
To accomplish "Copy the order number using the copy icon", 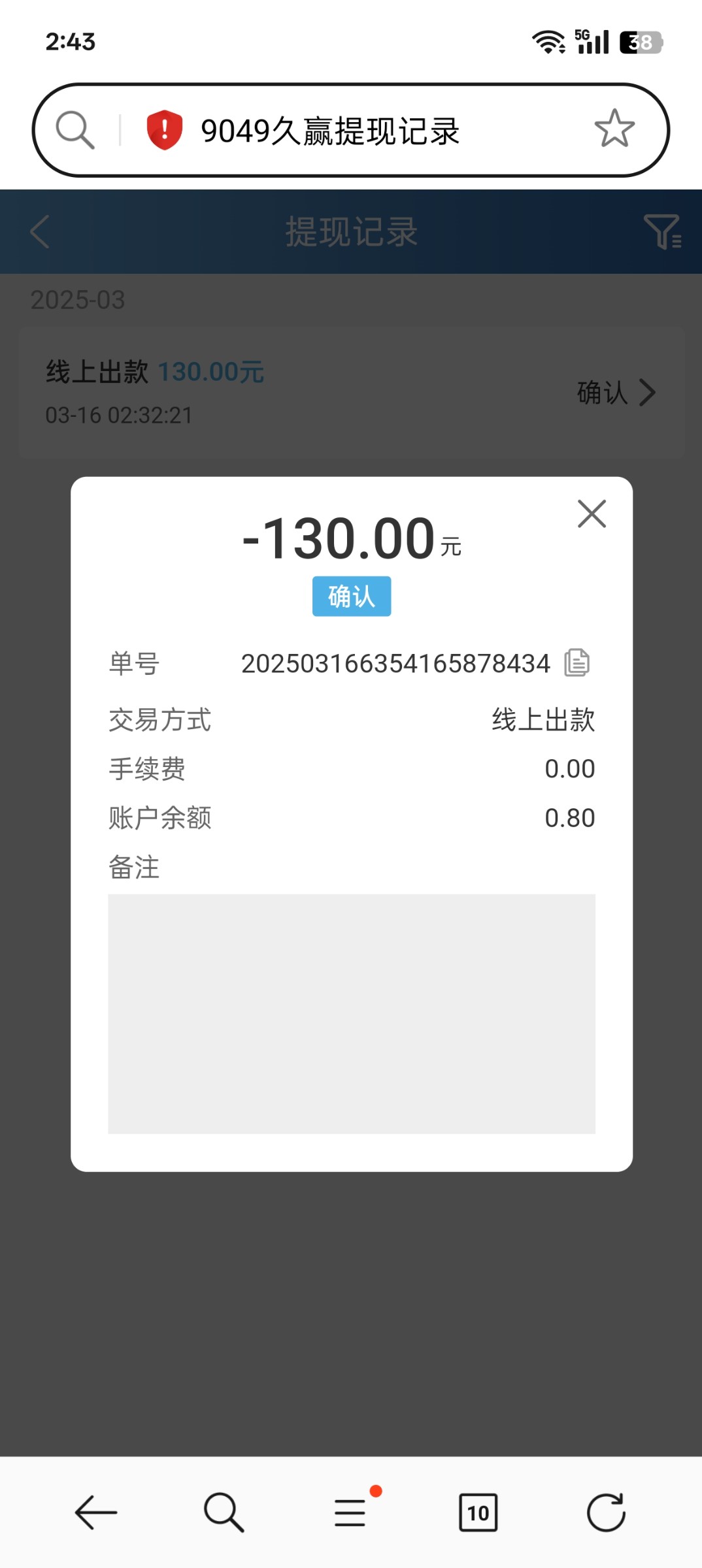I will click(578, 663).
